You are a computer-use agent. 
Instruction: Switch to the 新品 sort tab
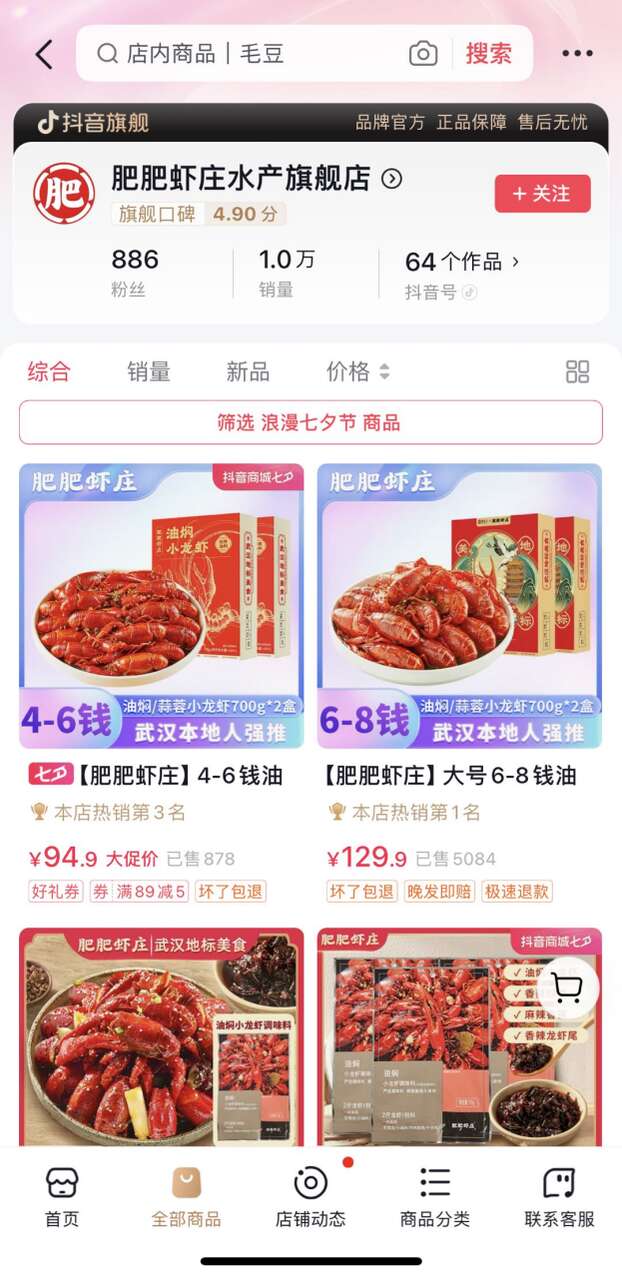pyautogui.click(x=248, y=372)
